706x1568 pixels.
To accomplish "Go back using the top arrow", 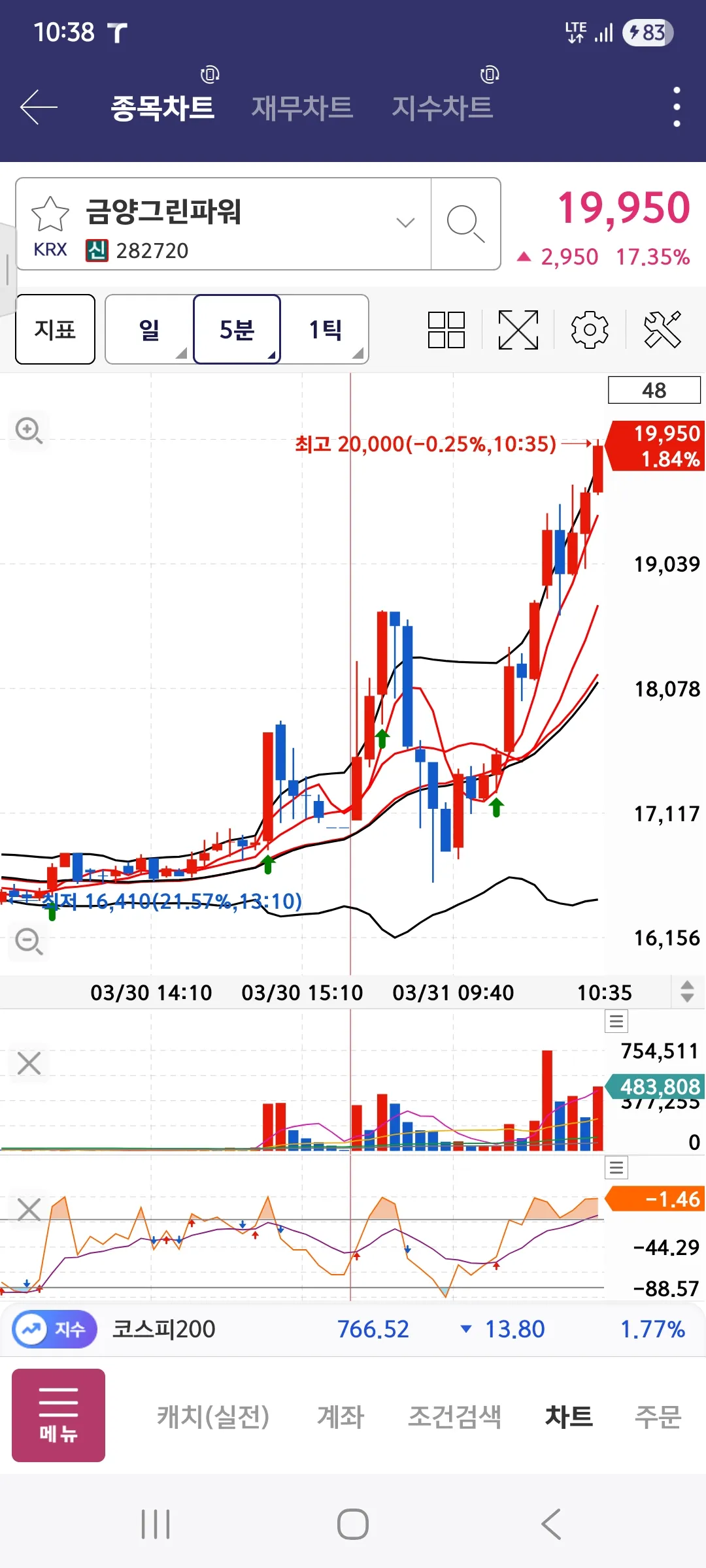I will 39,107.
